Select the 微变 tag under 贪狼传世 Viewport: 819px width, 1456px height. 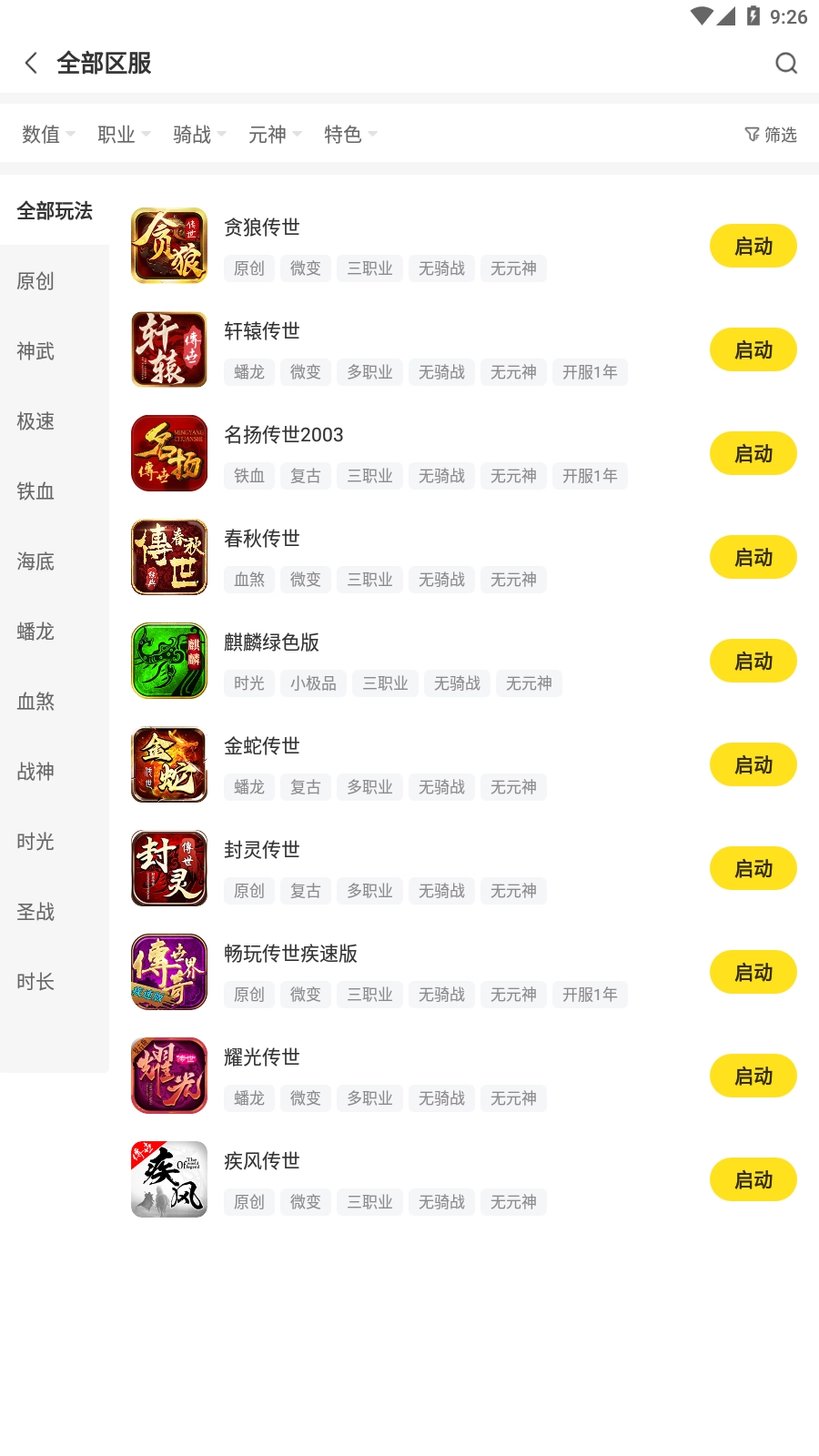click(305, 268)
